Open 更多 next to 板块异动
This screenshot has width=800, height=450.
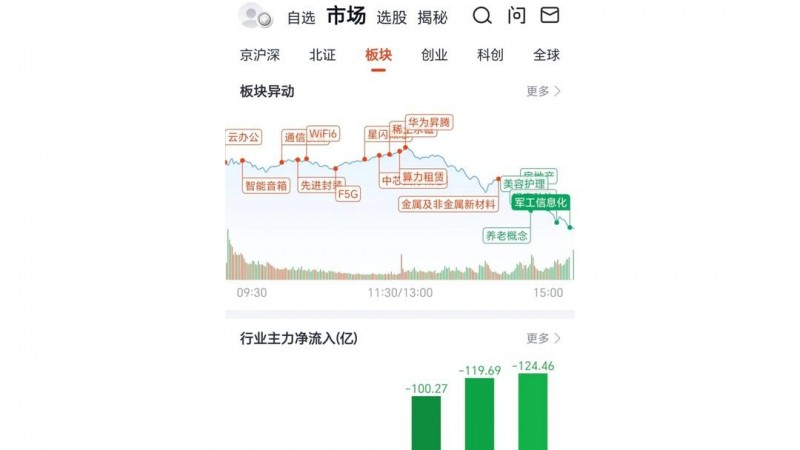pos(543,91)
